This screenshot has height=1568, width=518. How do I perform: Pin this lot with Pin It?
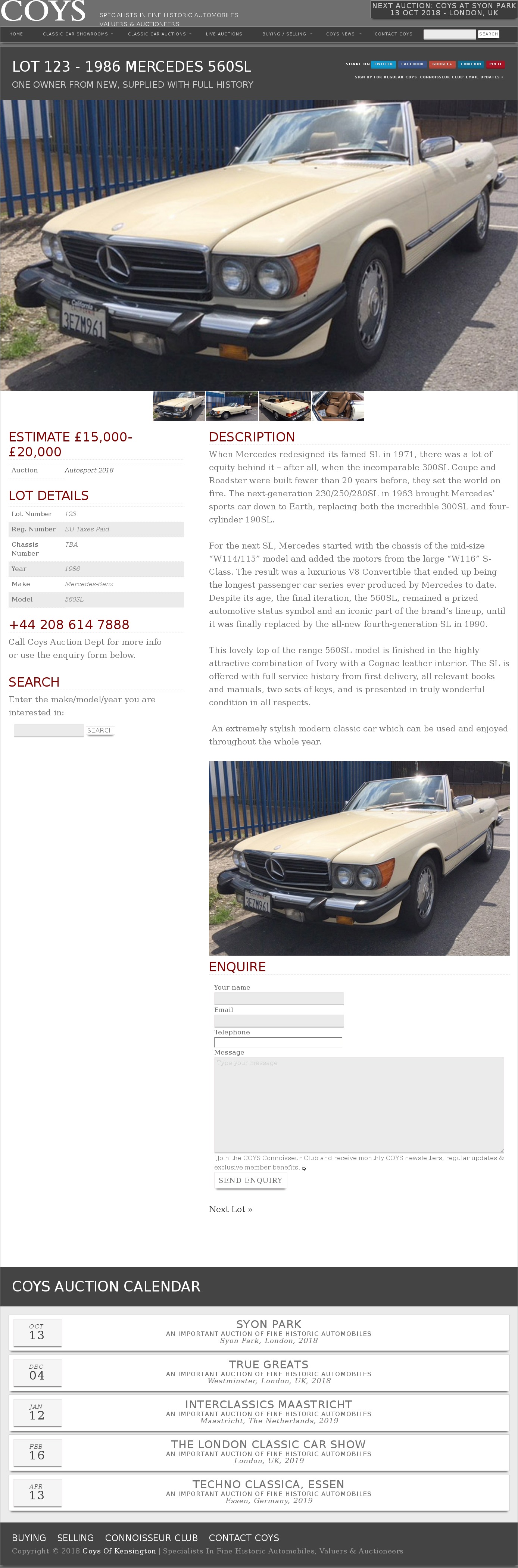coord(495,64)
